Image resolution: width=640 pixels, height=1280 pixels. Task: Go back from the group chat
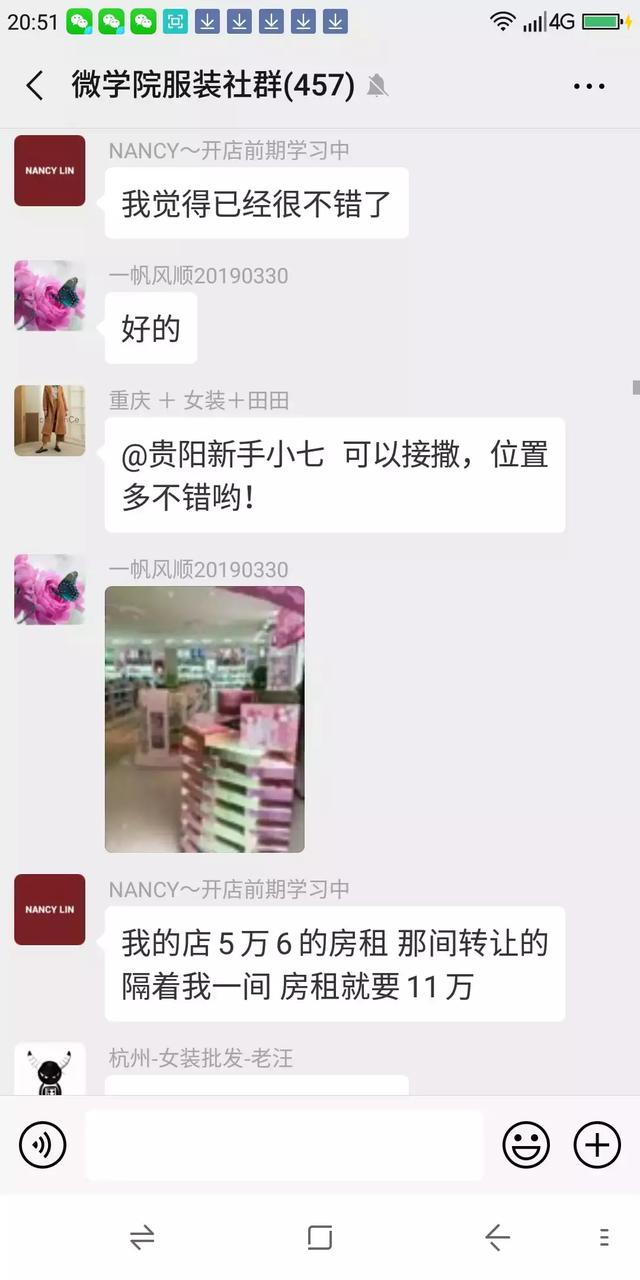click(35, 86)
